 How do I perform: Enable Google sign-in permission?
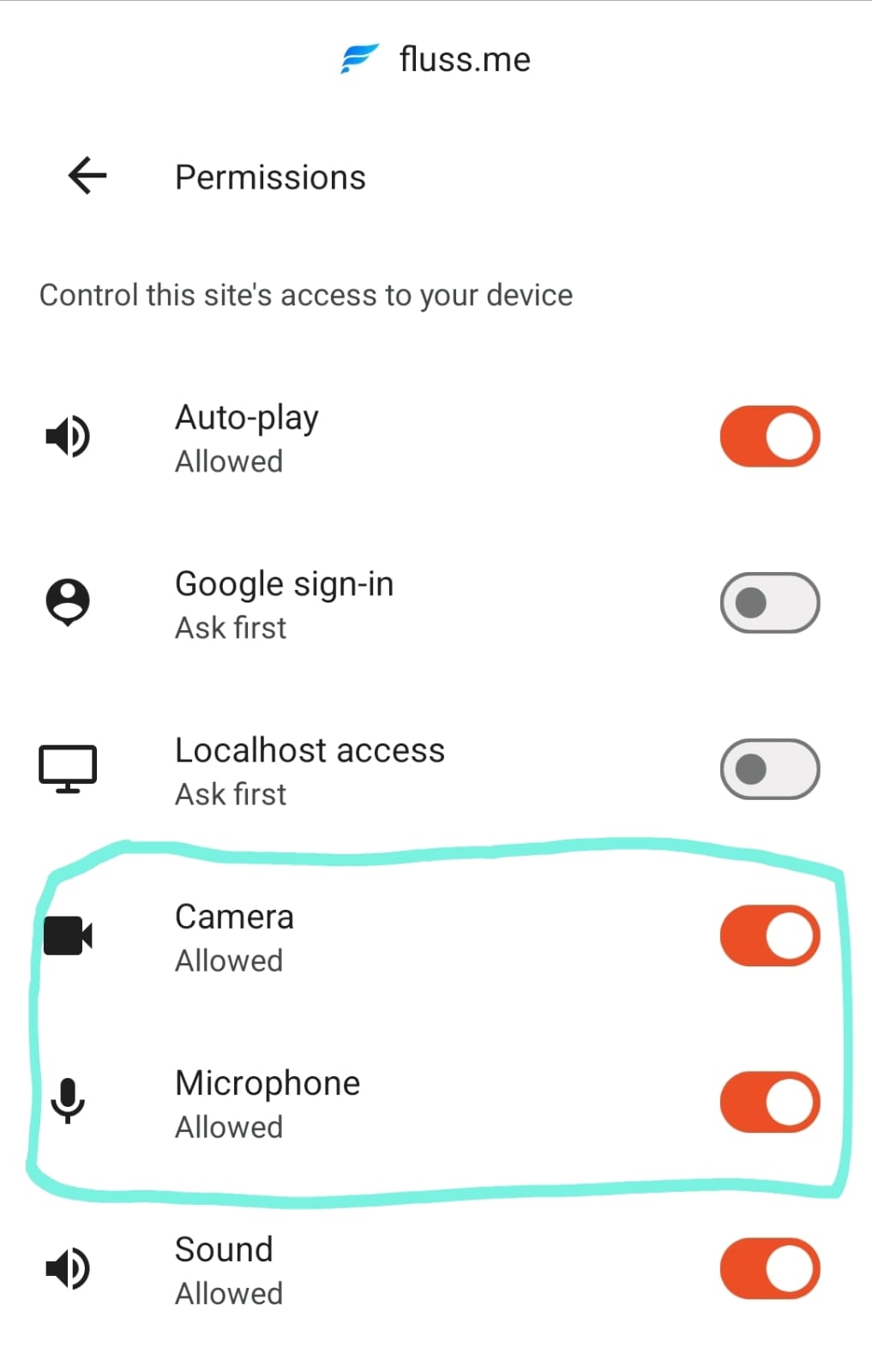(769, 603)
